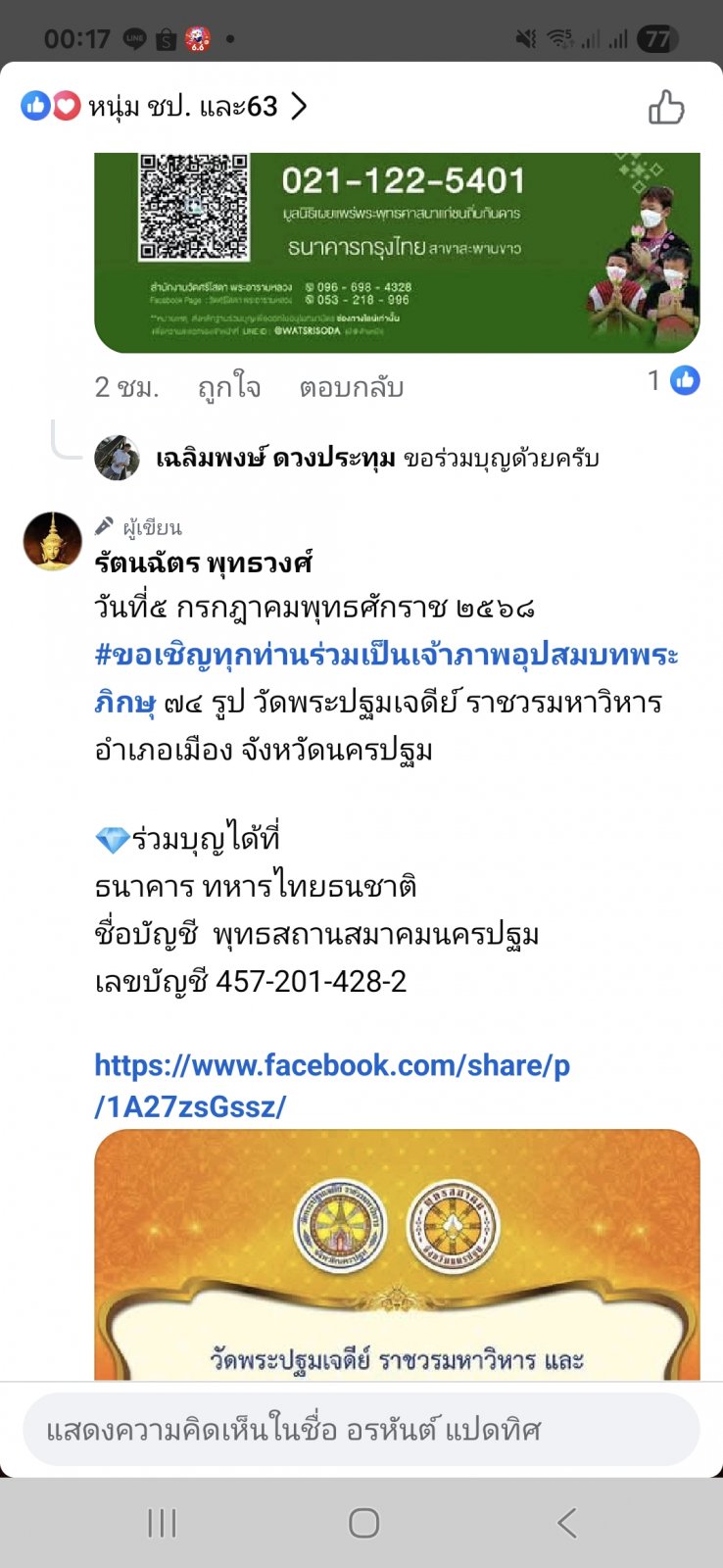Image resolution: width=723 pixels, height=1568 pixels.
Task: Tap ถูกใจ under the green donation image comment
Action: (229, 387)
